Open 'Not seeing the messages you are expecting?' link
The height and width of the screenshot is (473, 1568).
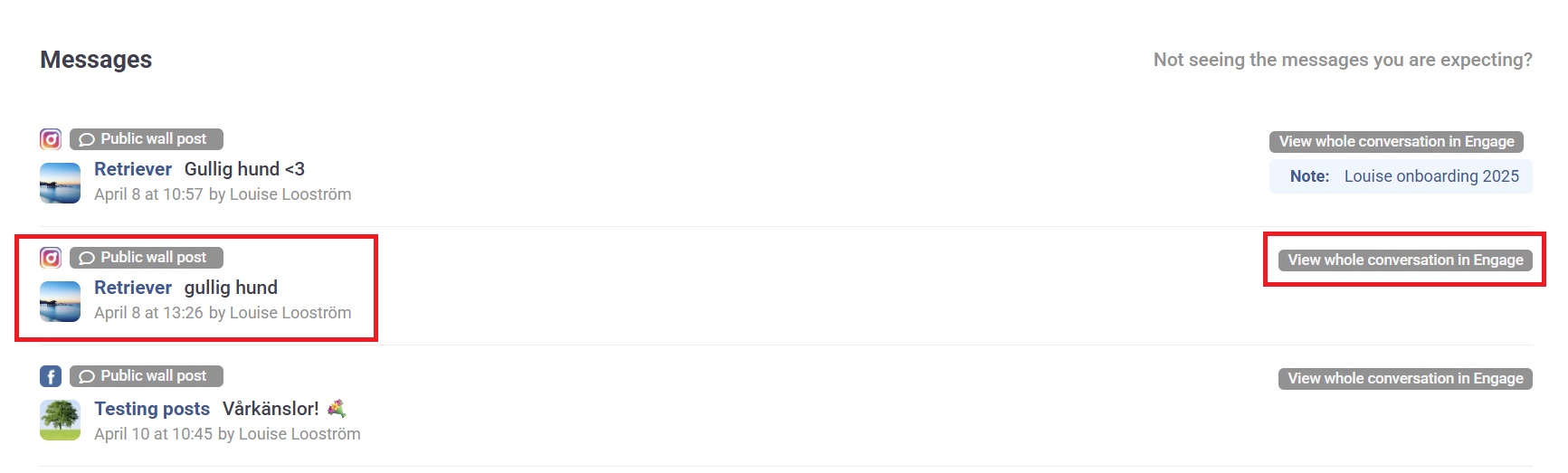pyautogui.click(x=1342, y=60)
